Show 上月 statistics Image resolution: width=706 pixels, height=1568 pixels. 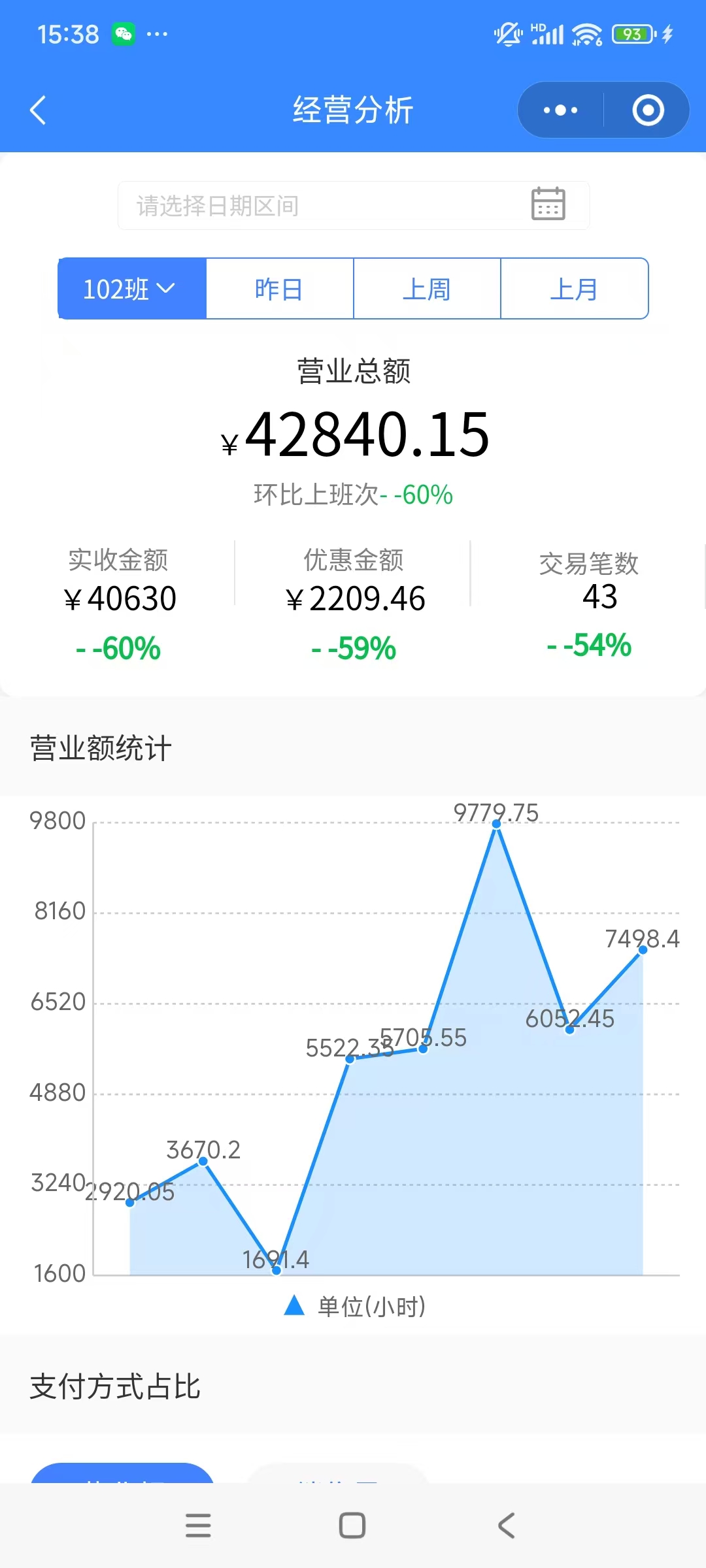574,289
